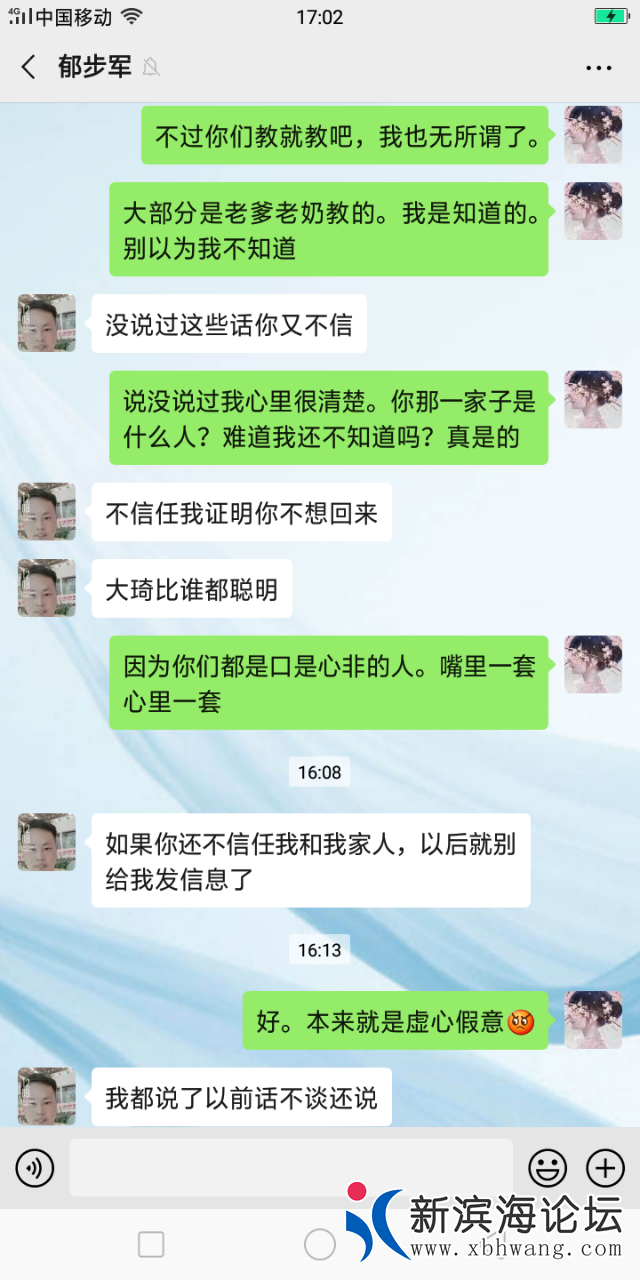
Task: Open my avatar beside 不过你们教就教吧
Action: pos(593,135)
